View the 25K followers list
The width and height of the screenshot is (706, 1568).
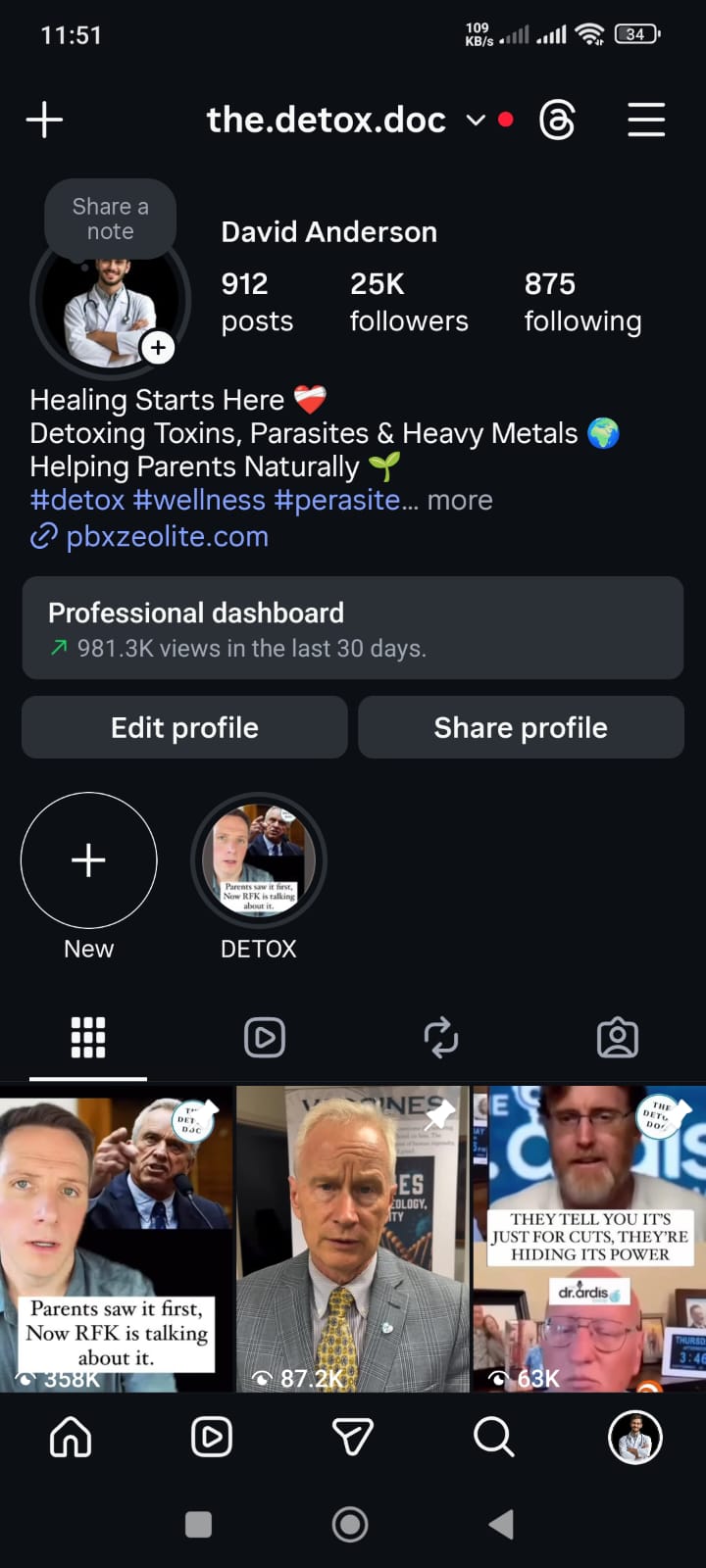409,302
